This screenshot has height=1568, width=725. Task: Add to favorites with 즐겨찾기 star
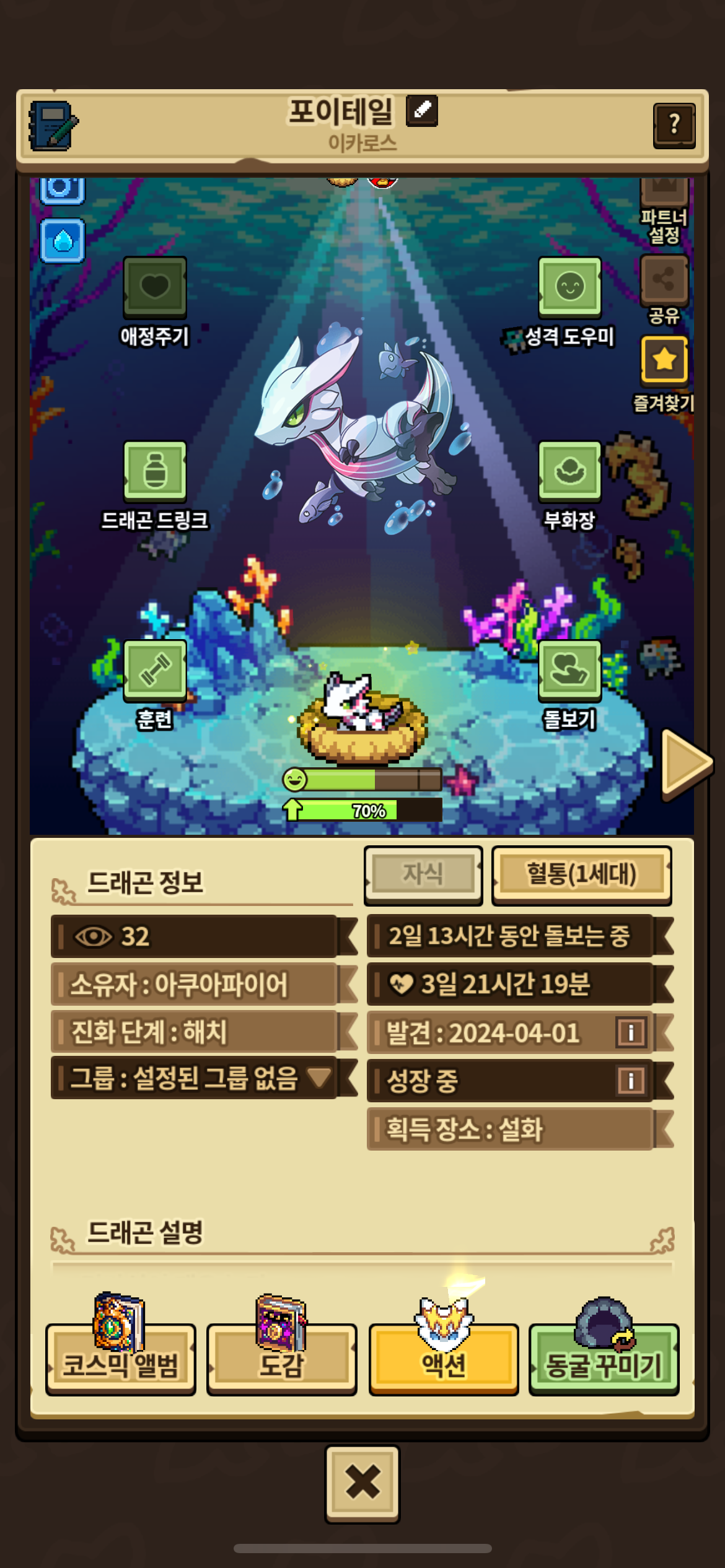(x=664, y=360)
